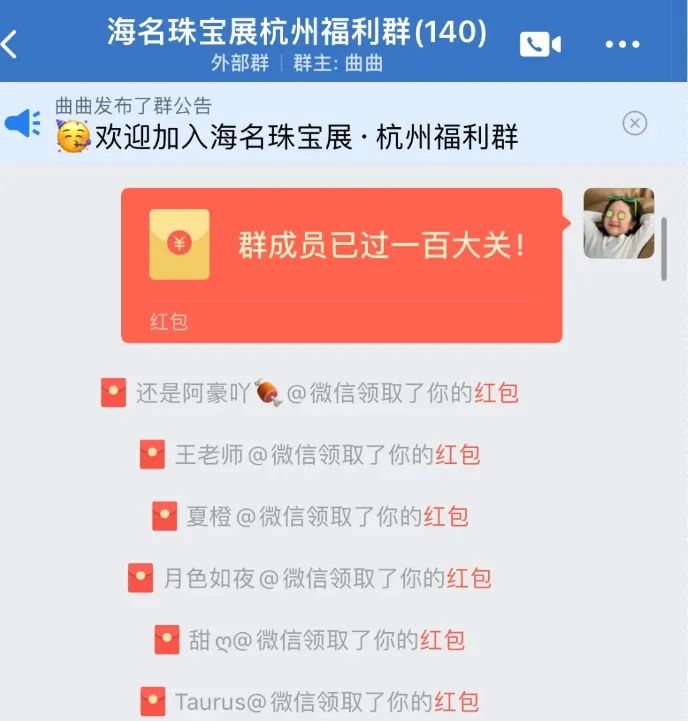Open the 群成员已过一百大关 red packet

[341, 264]
